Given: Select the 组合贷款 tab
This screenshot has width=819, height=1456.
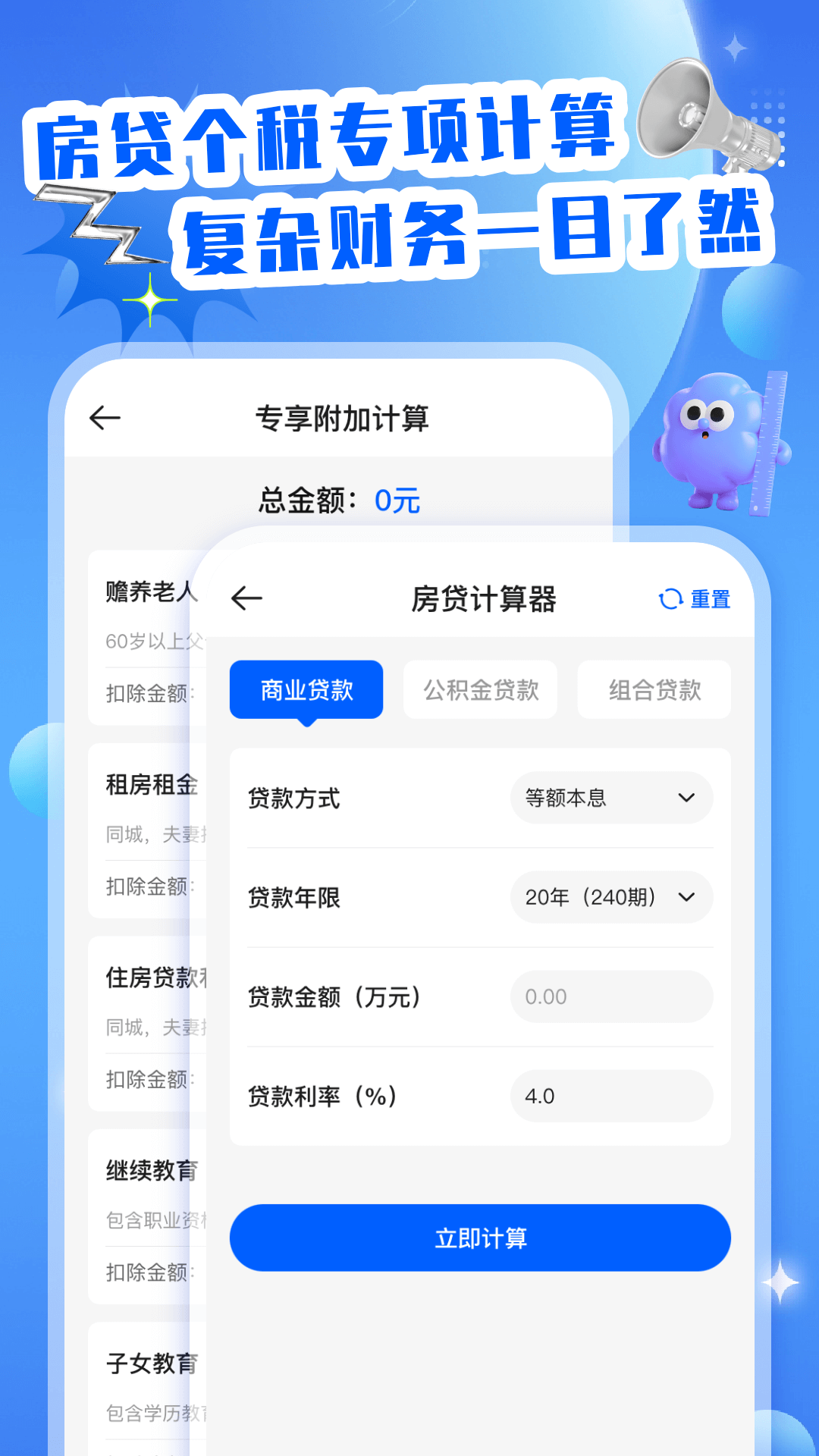Looking at the screenshot, I should click(653, 689).
